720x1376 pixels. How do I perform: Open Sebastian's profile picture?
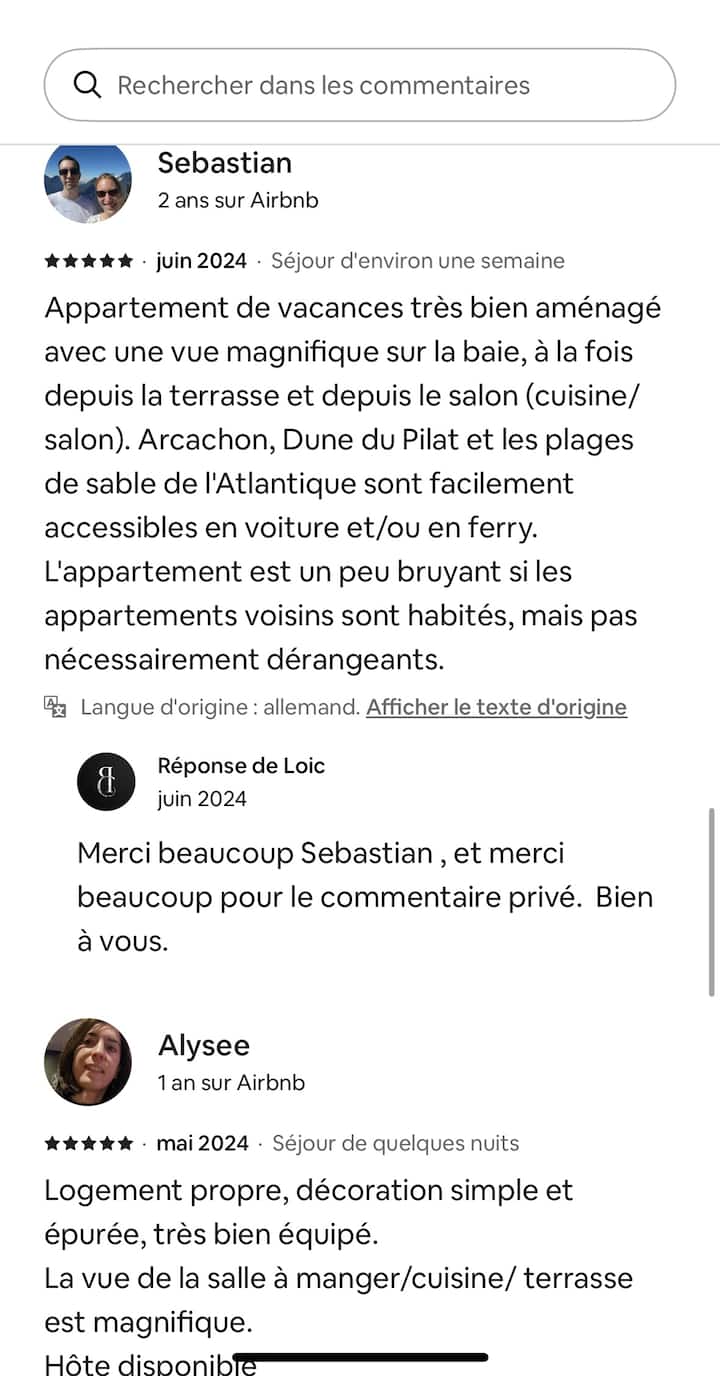point(88,181)
